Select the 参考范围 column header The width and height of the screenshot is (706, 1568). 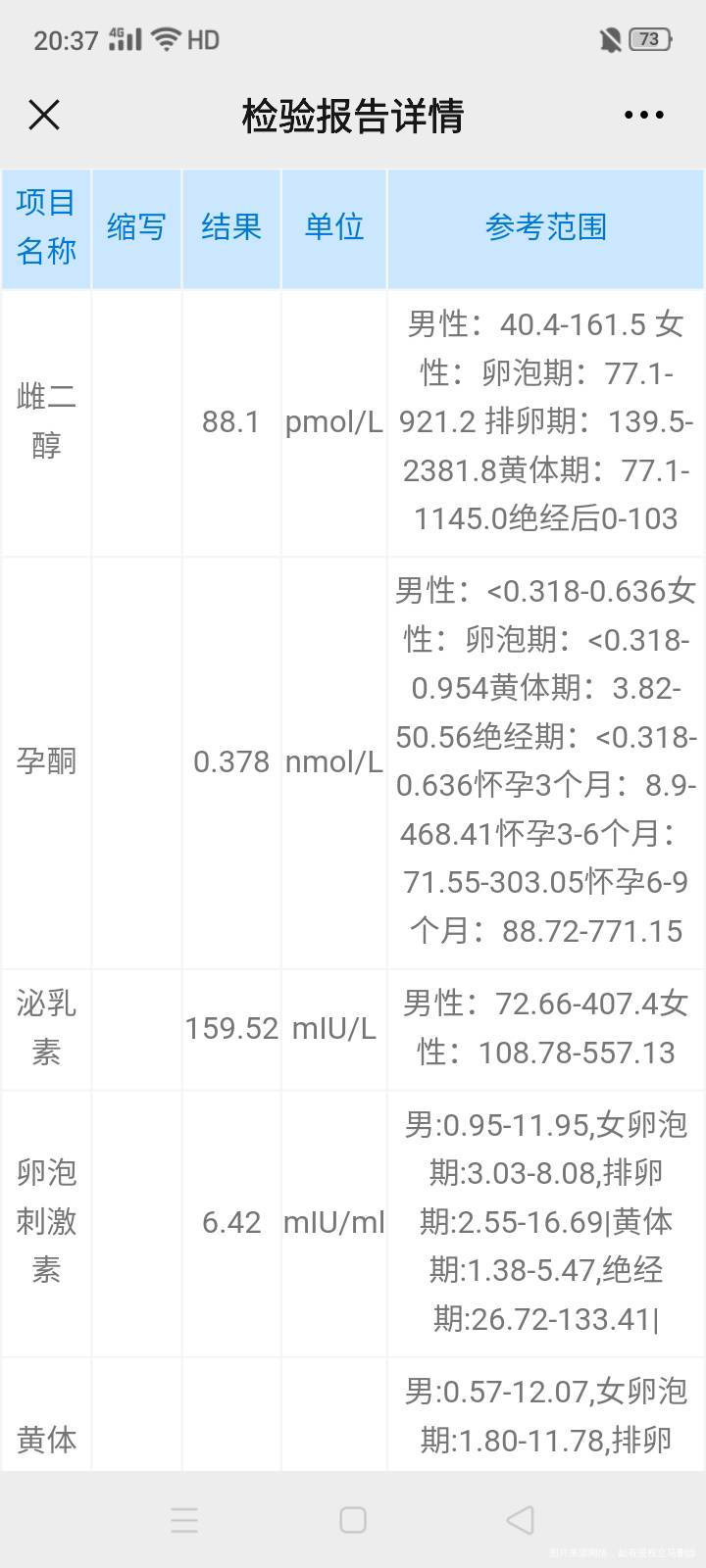(546, 227)
